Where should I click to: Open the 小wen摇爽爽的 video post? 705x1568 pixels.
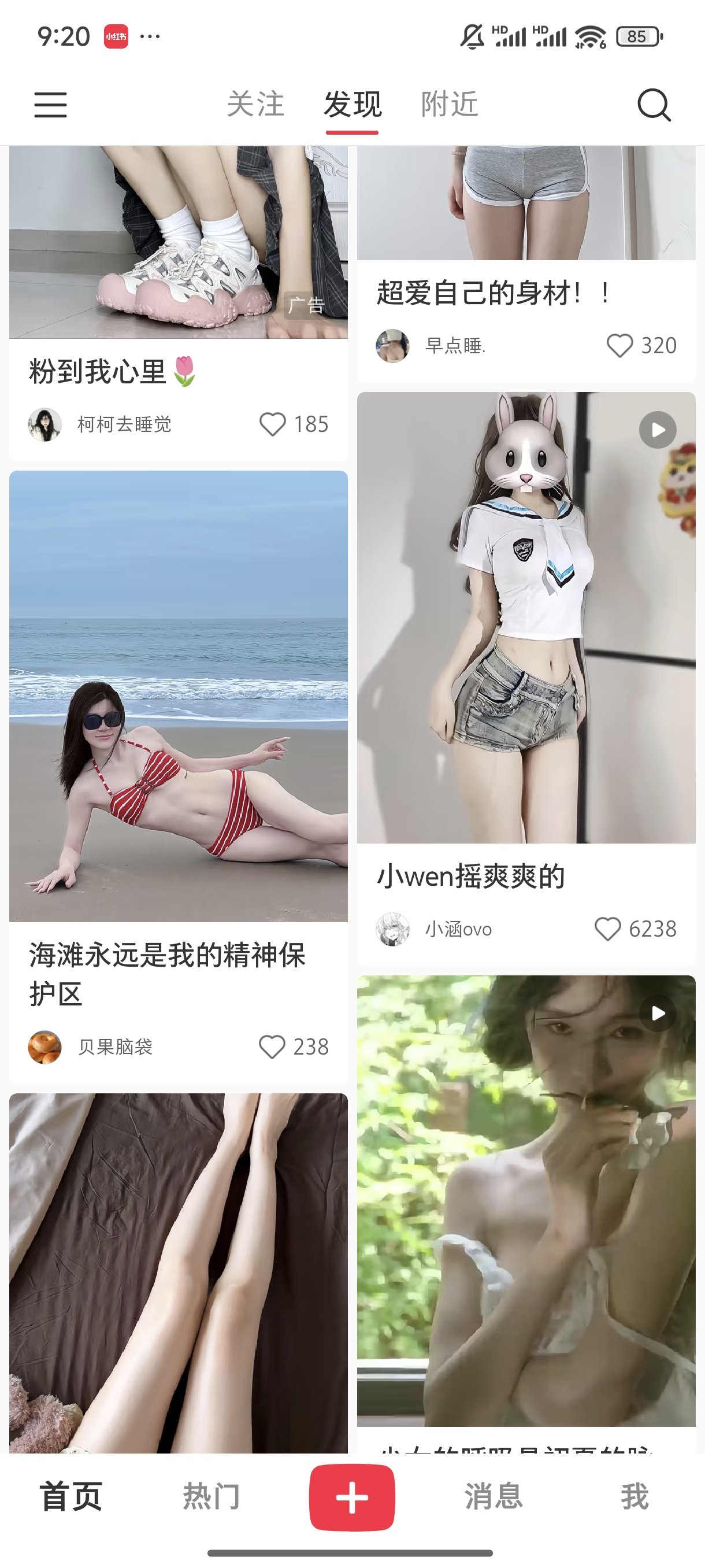(x=526, y=618)
